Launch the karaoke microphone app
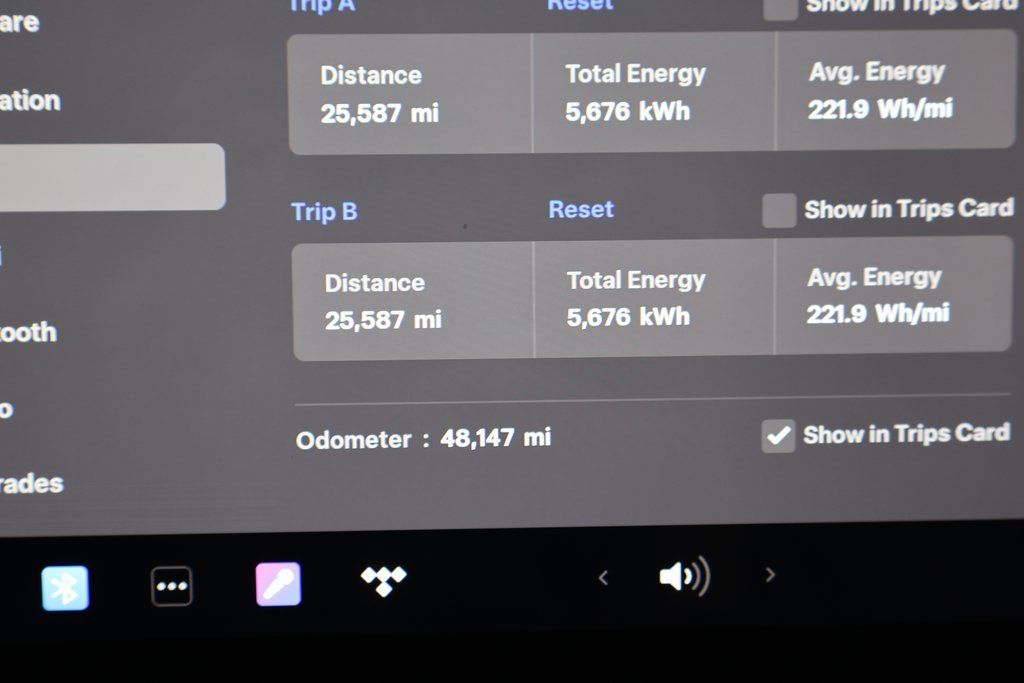This screenshot has height=683, width=1024. (278, 584)
